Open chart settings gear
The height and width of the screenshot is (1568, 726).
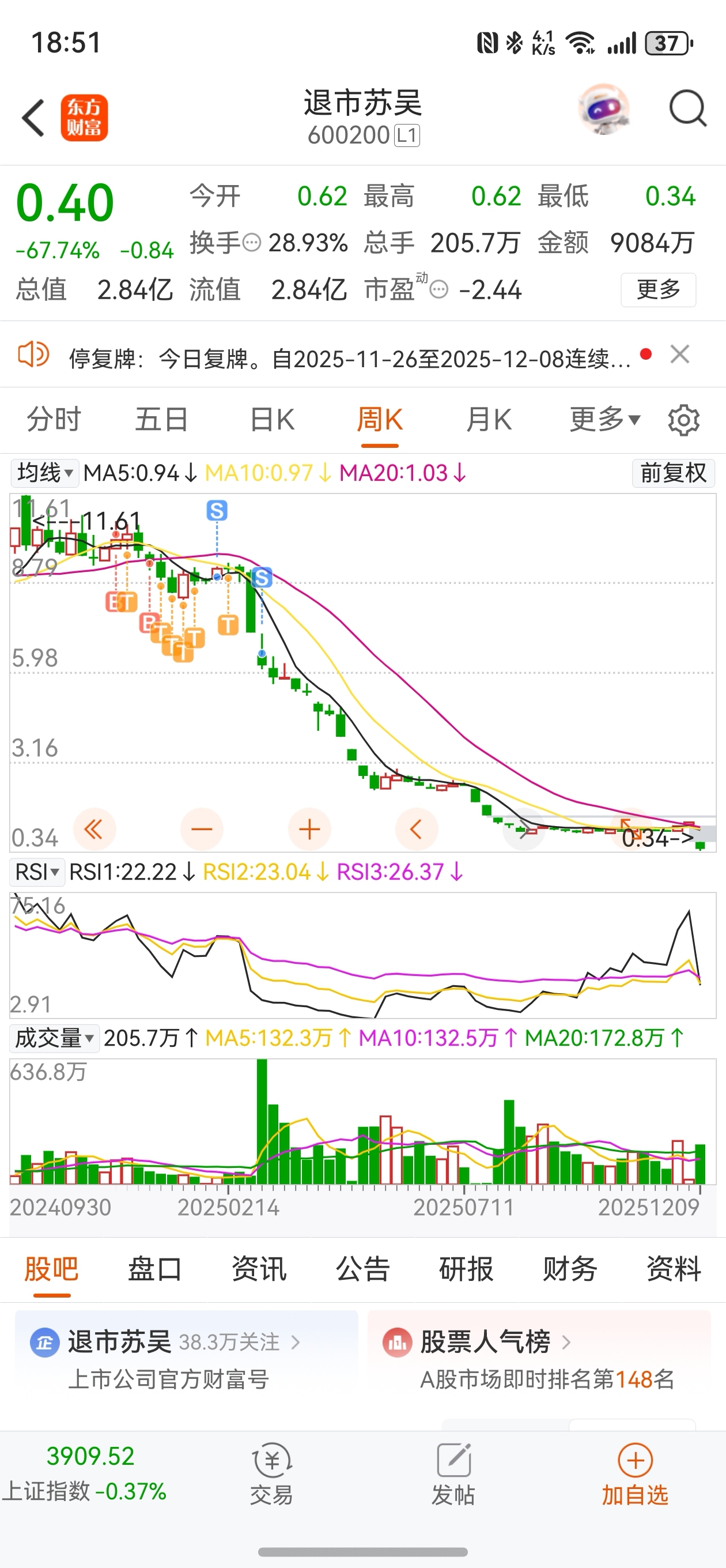[683, 420]
